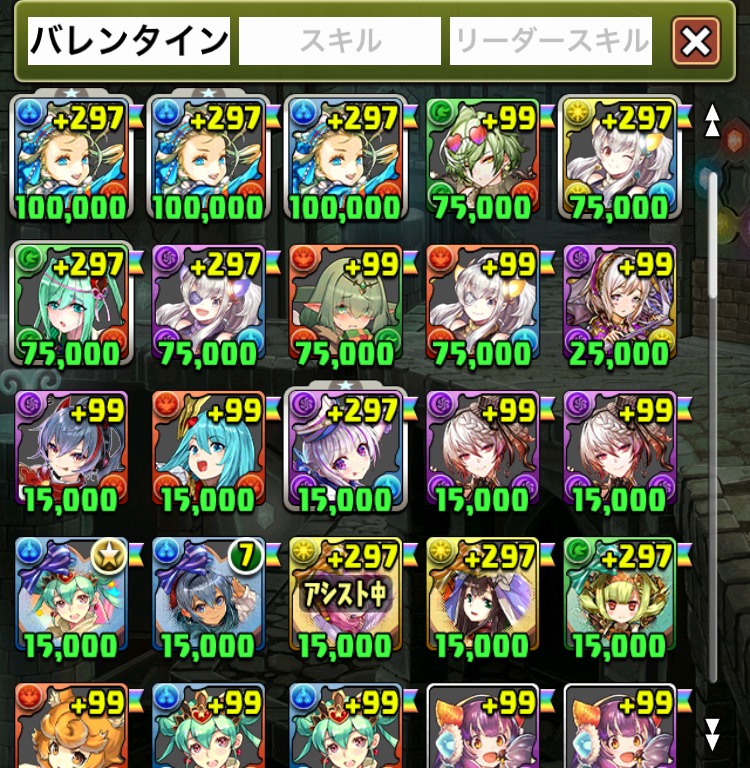Choose the green monster with heart sunglasses
Screen dimensions: 750x768
click(482, 158)
